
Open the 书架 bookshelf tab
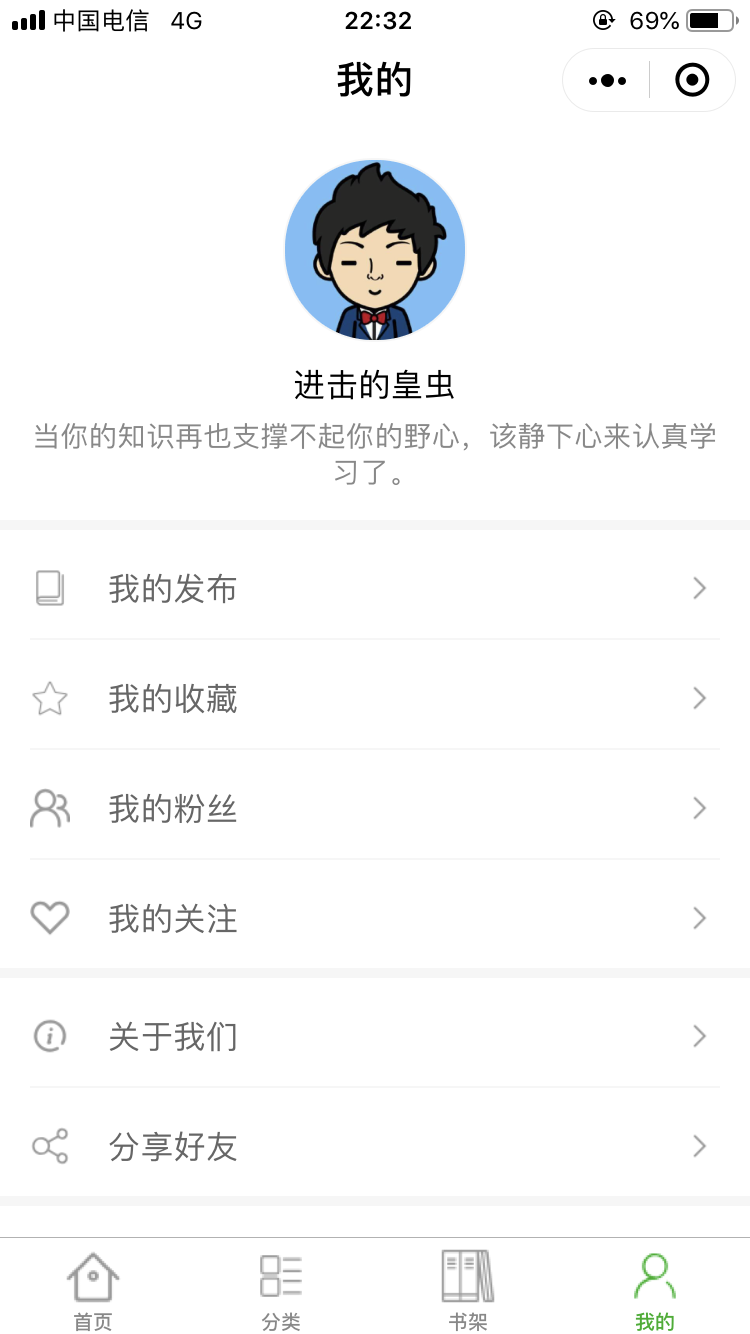(468, 1290)
